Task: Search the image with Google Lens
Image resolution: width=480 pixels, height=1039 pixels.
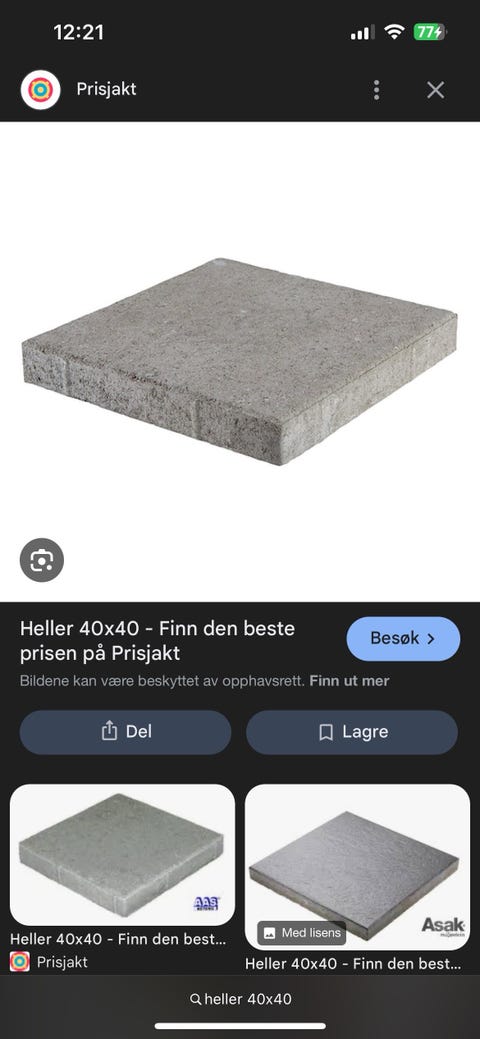Action: (42, 560)
